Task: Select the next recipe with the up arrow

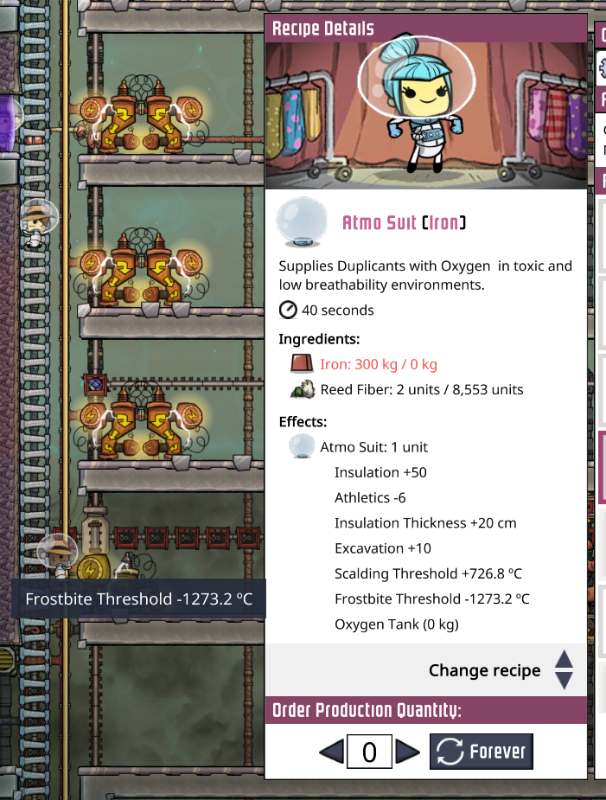Action: 563,660
